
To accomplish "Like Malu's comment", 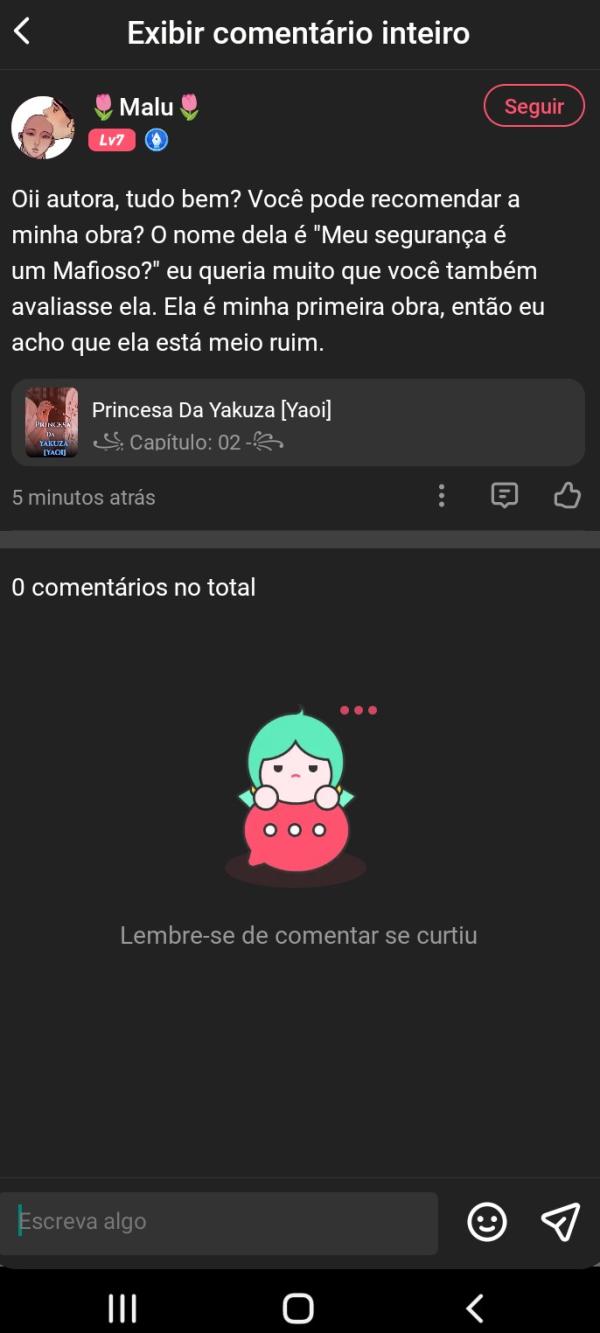I will [x=567, y=496].
